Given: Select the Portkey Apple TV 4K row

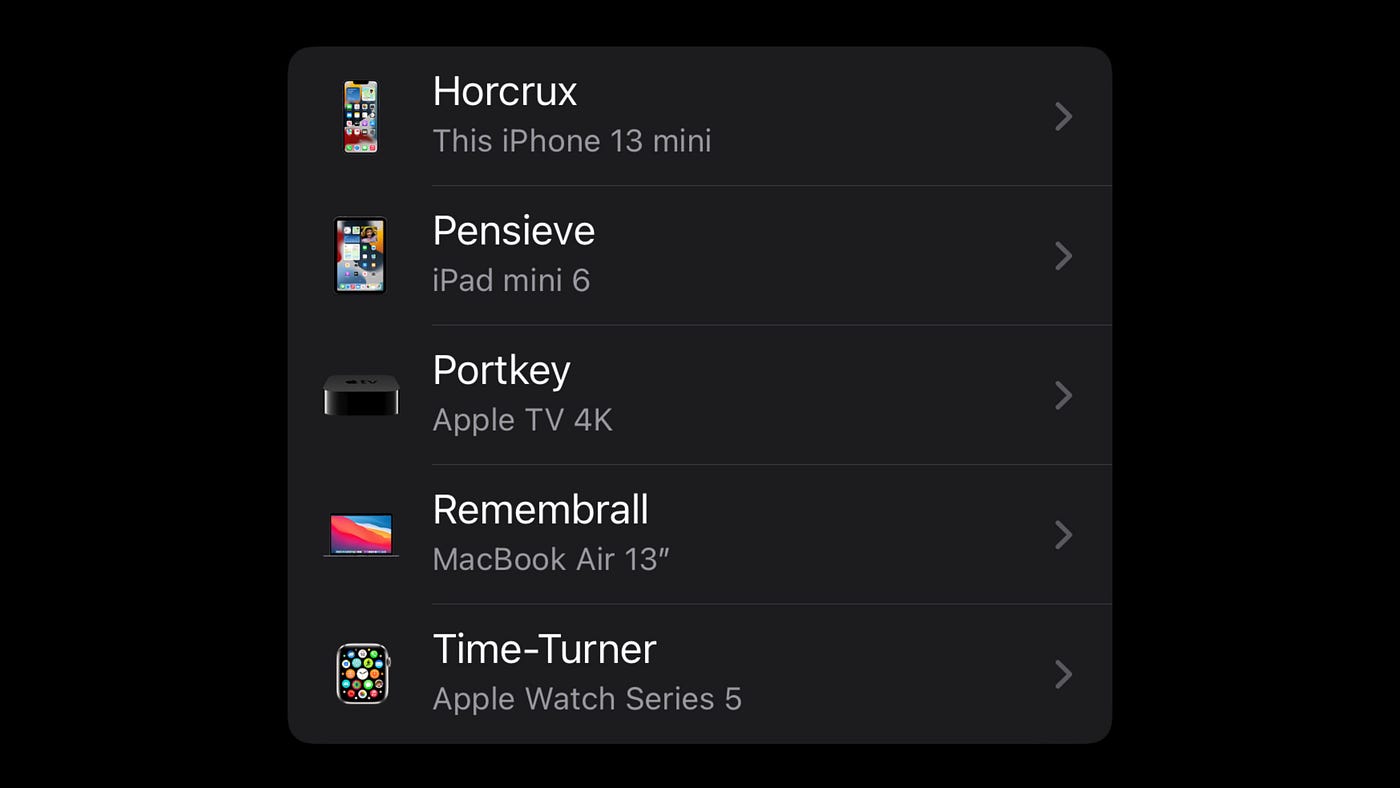Looking at the screenshot, I should pyautogui.click(x=700, y=395).
